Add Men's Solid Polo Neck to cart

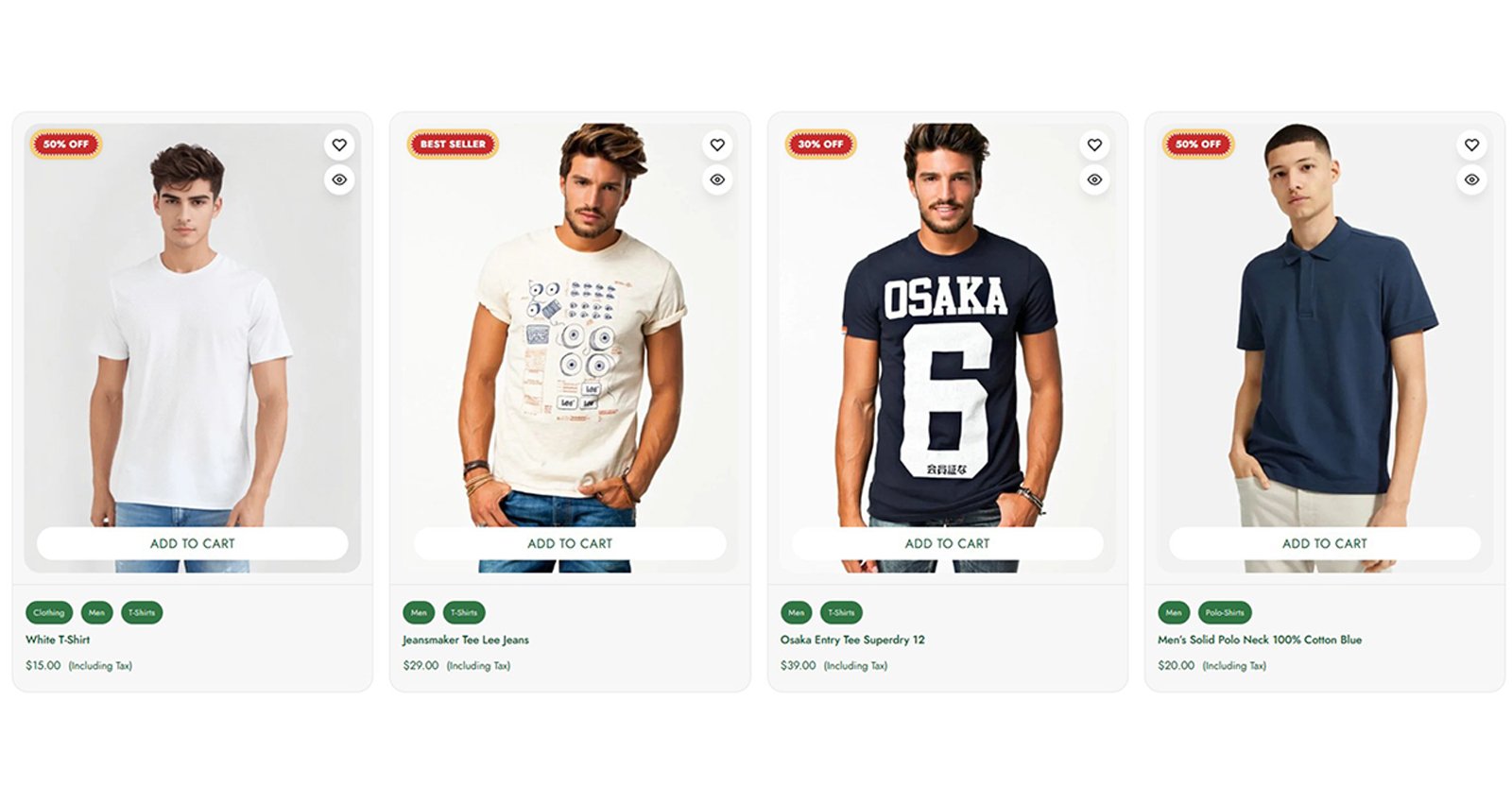[x=1324, y=543]
